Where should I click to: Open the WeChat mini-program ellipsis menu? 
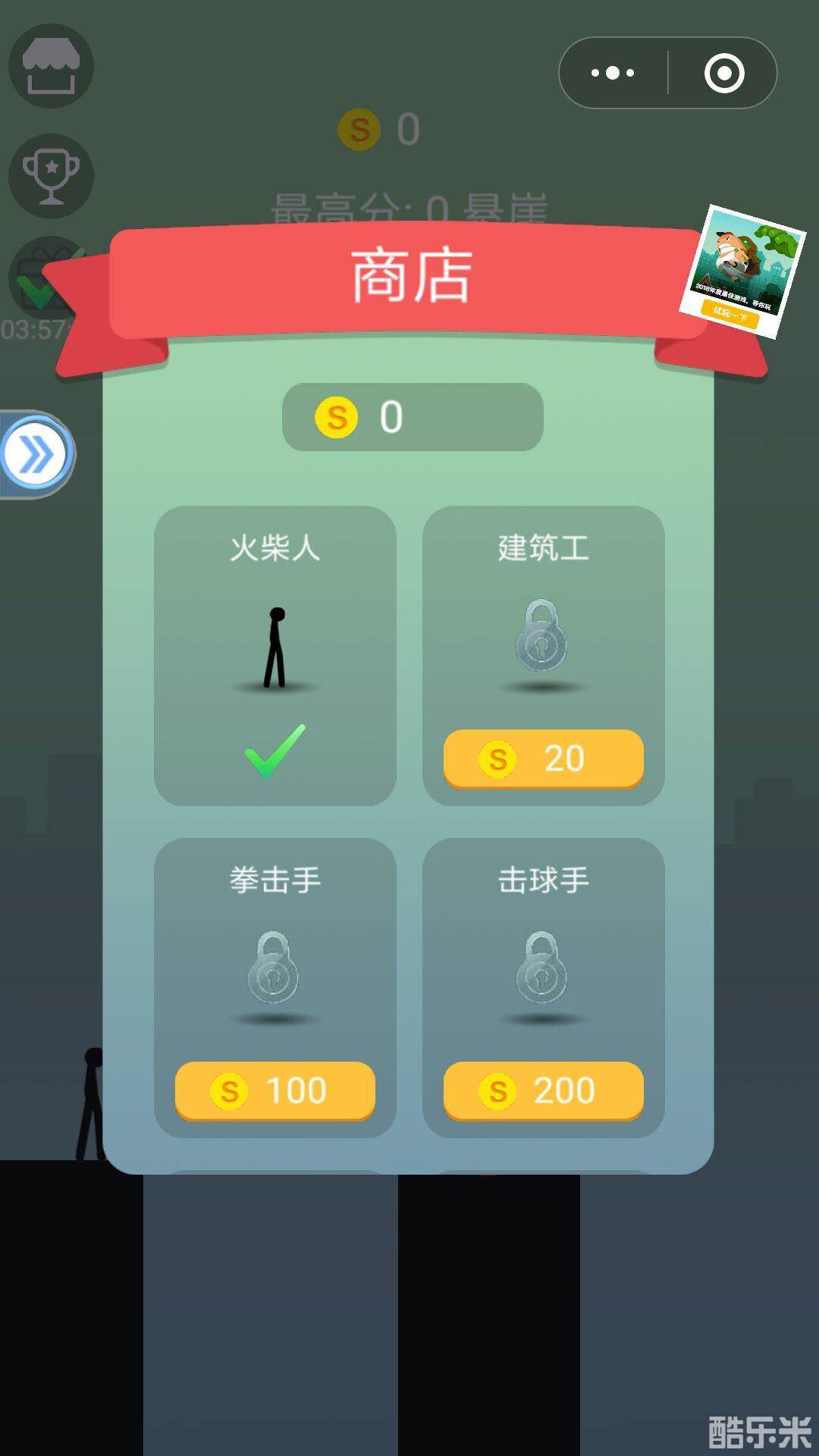pyautogui.click(x=611, y=72)
